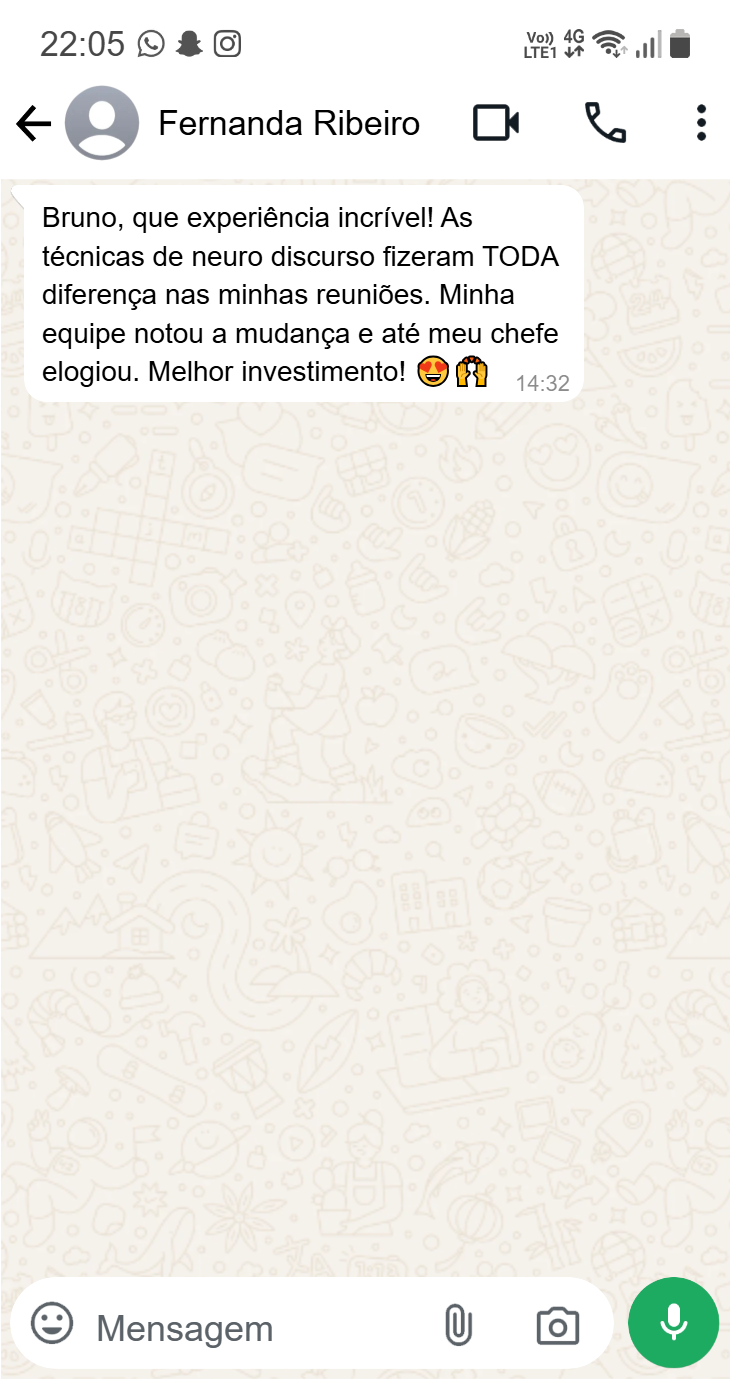The height and width of the screenshot is (1380, 730).
Task: Tap the back arrow to exit chat
Action: pyautogui.click(x=33, y=122)
